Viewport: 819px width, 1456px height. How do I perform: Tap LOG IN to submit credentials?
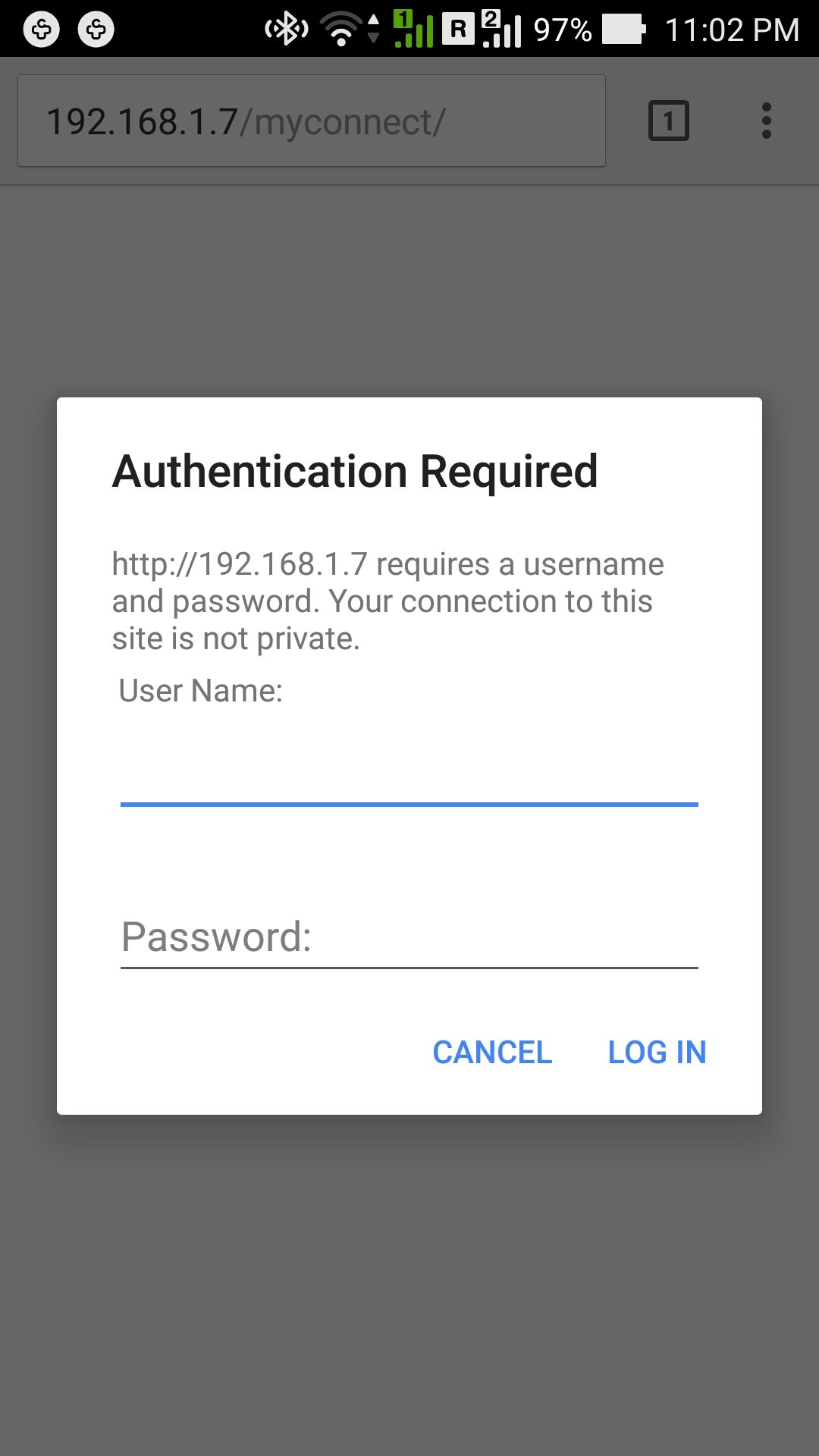pos(657,1052)
